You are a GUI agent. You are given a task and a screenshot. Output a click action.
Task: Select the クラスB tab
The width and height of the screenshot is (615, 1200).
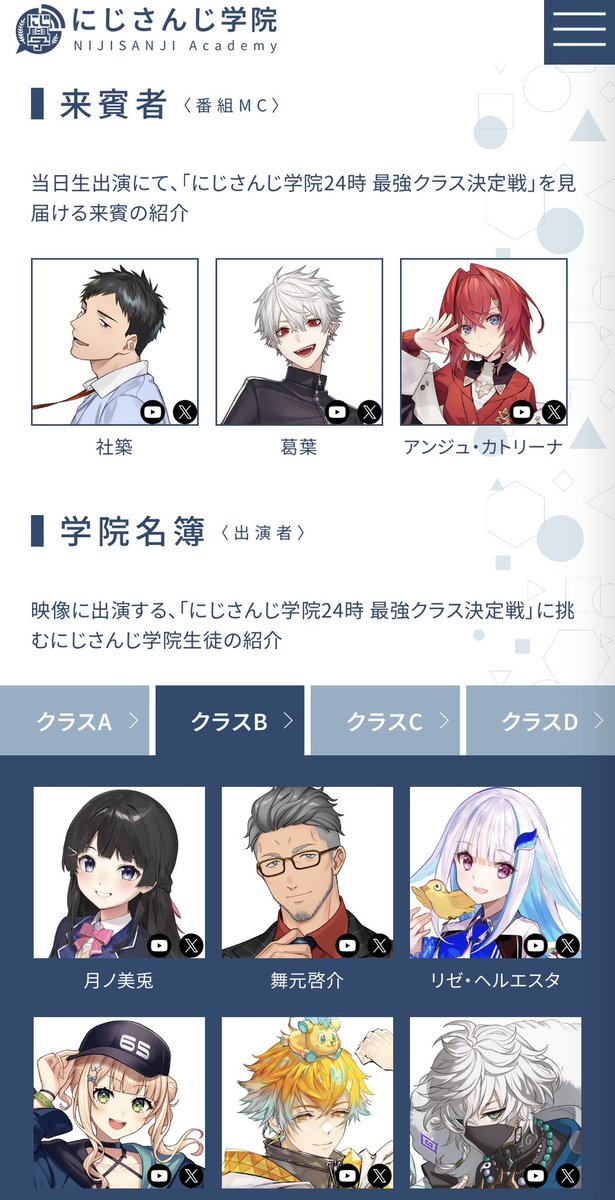pyautogui.click(x=230, y=720)
